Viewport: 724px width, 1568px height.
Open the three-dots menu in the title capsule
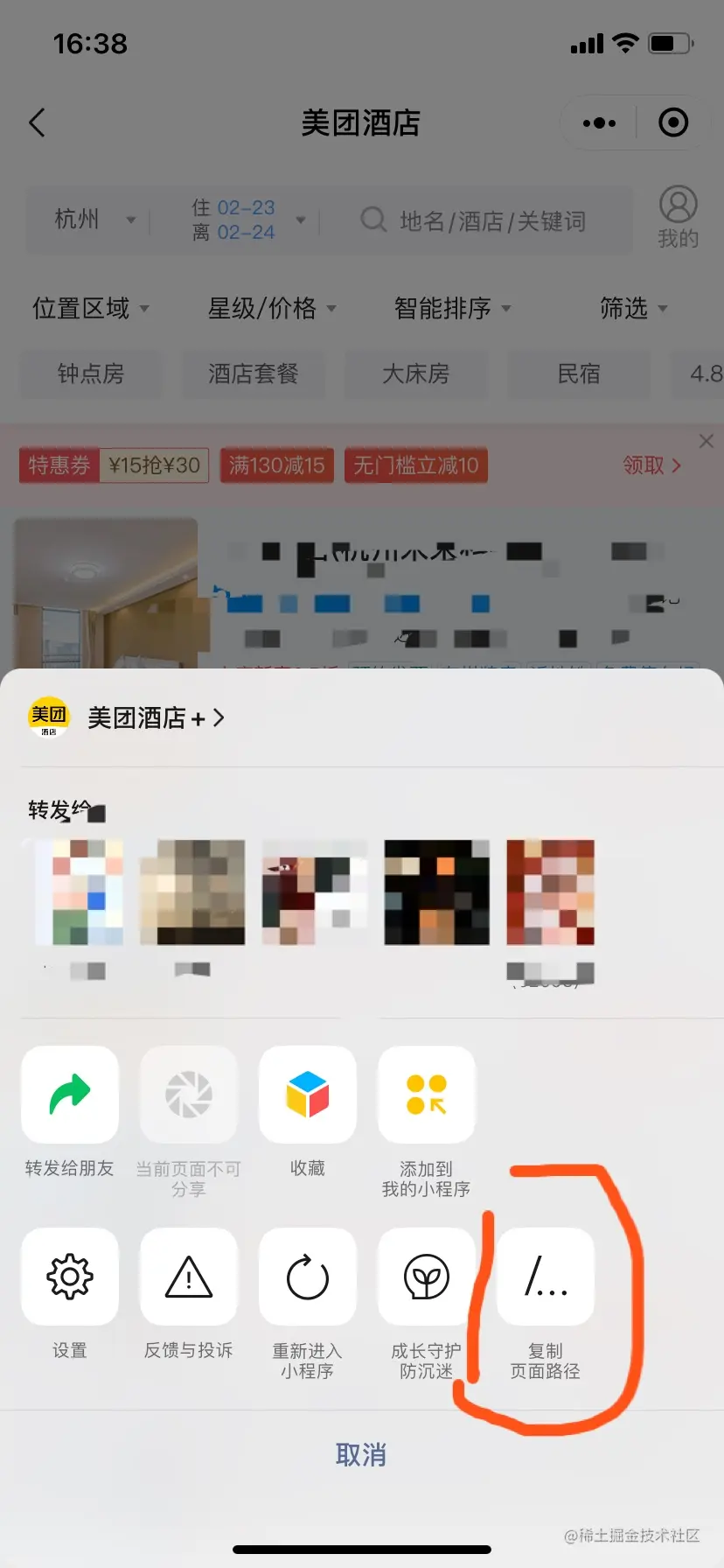point(599,123)
